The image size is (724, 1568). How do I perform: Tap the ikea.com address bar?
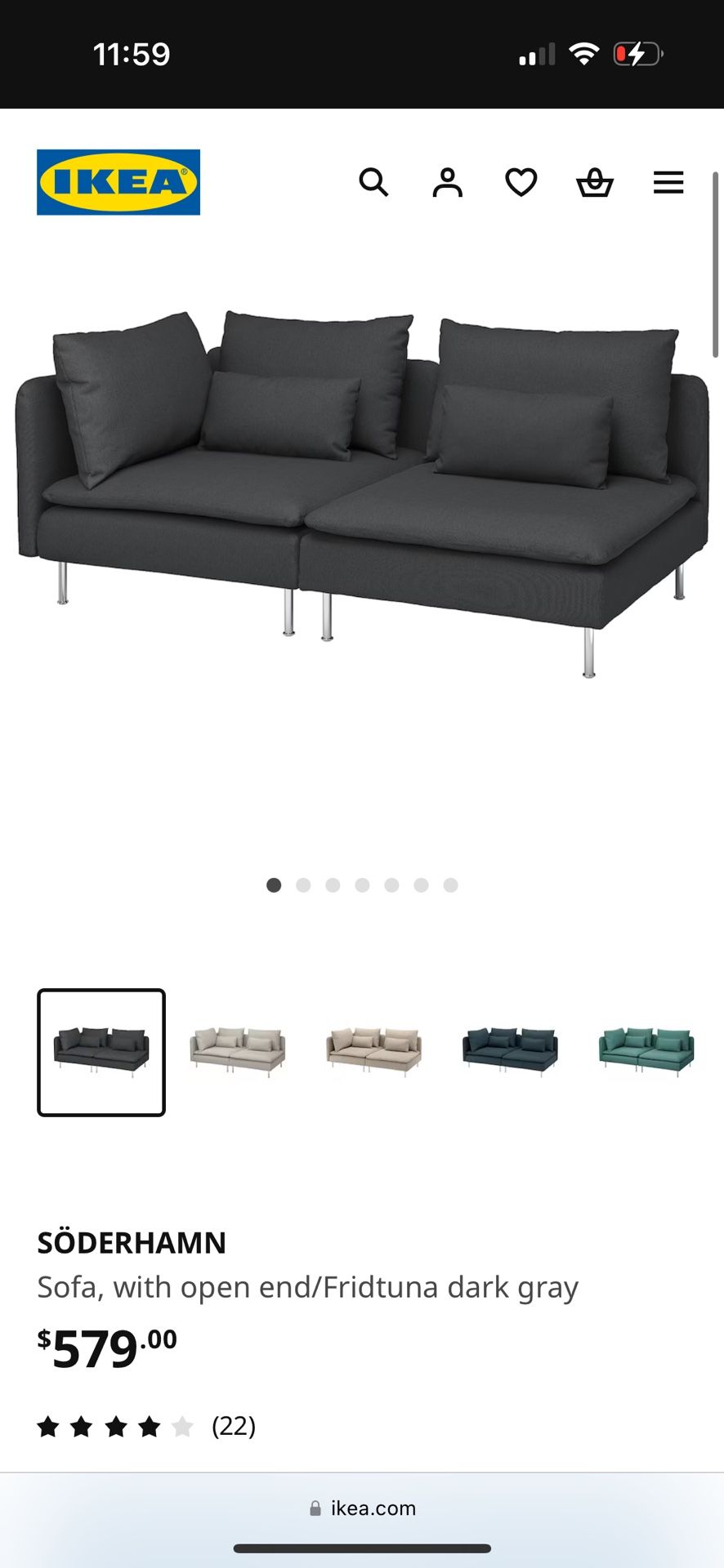[x=362, y=1508]
